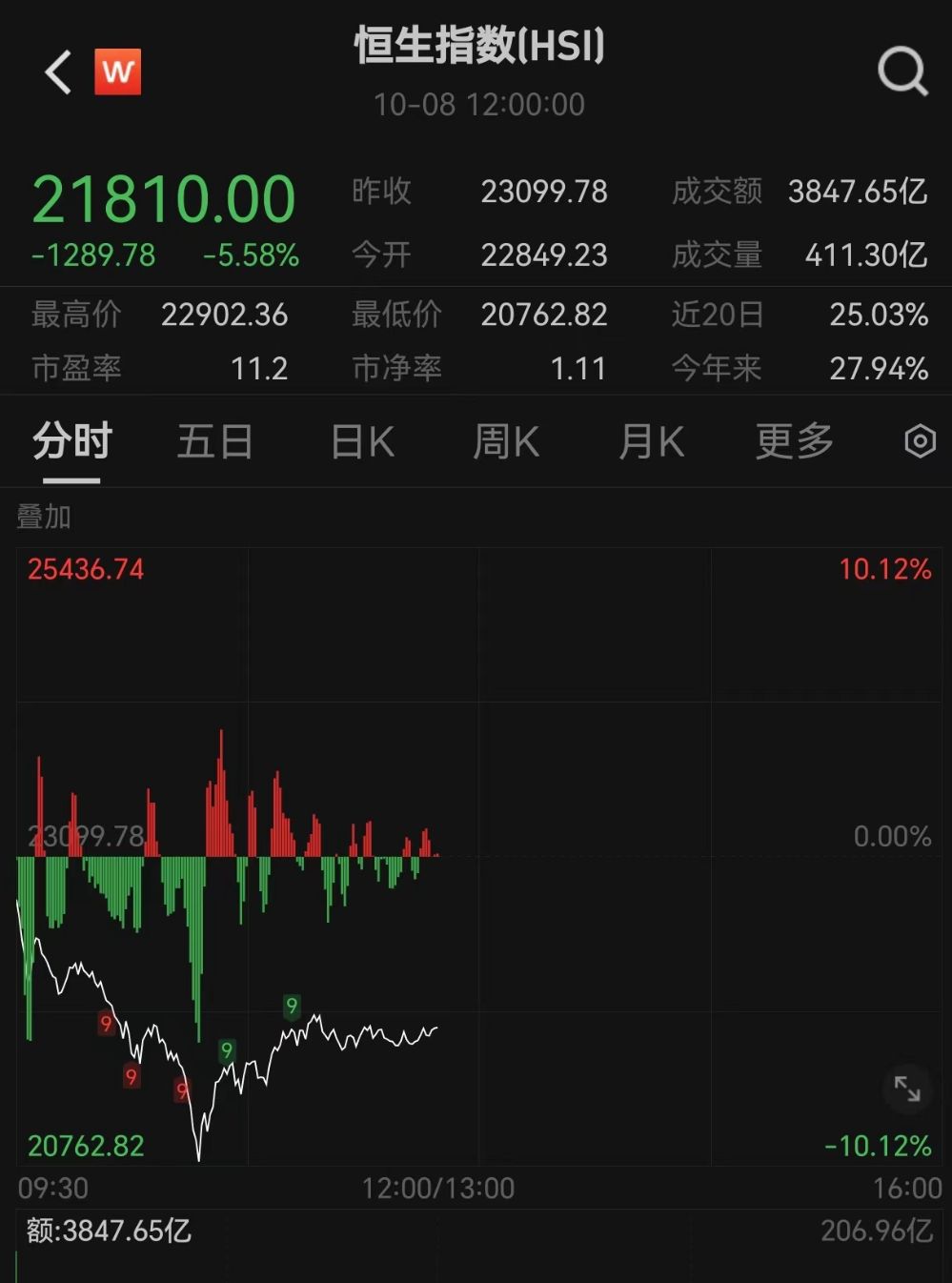Open the search magnifier icon
Image resolution: width=952 pixels, height=1283 pixels.
tap(901, 71)
